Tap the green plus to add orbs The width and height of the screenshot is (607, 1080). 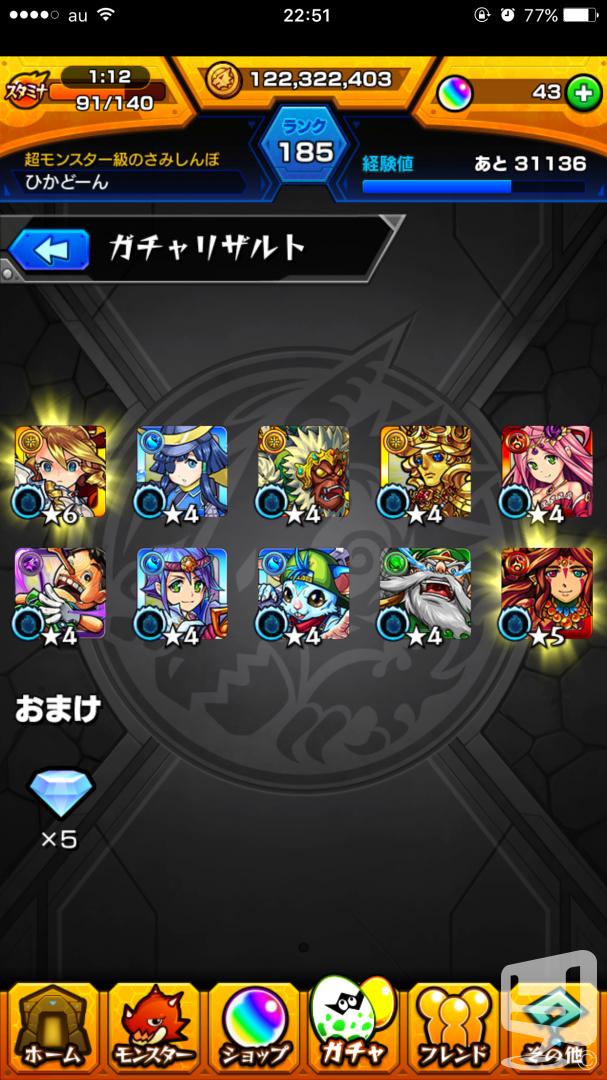[583, 92]
